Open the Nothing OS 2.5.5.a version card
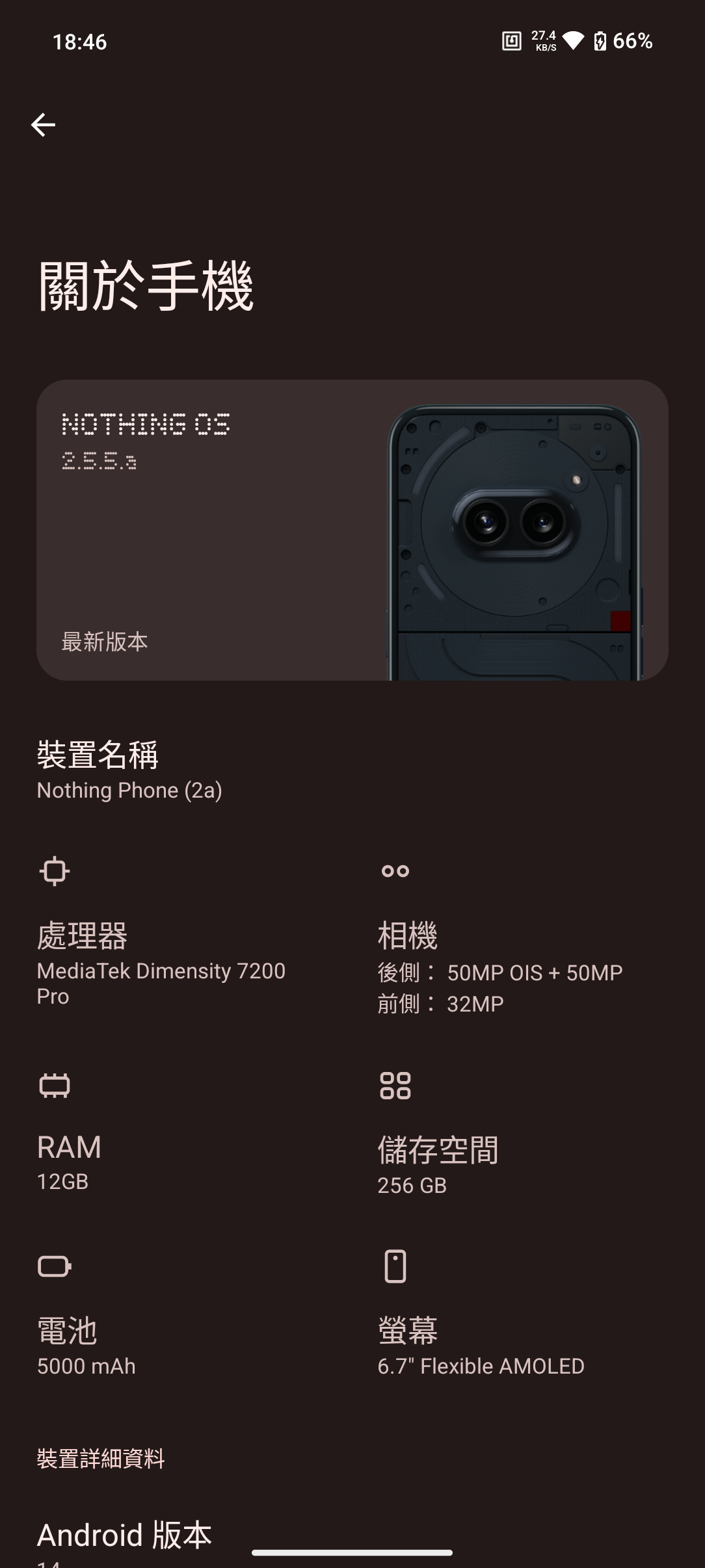The height and width of the screenshot is (1568, 705). pyautogui.click(x=352, y=530)
